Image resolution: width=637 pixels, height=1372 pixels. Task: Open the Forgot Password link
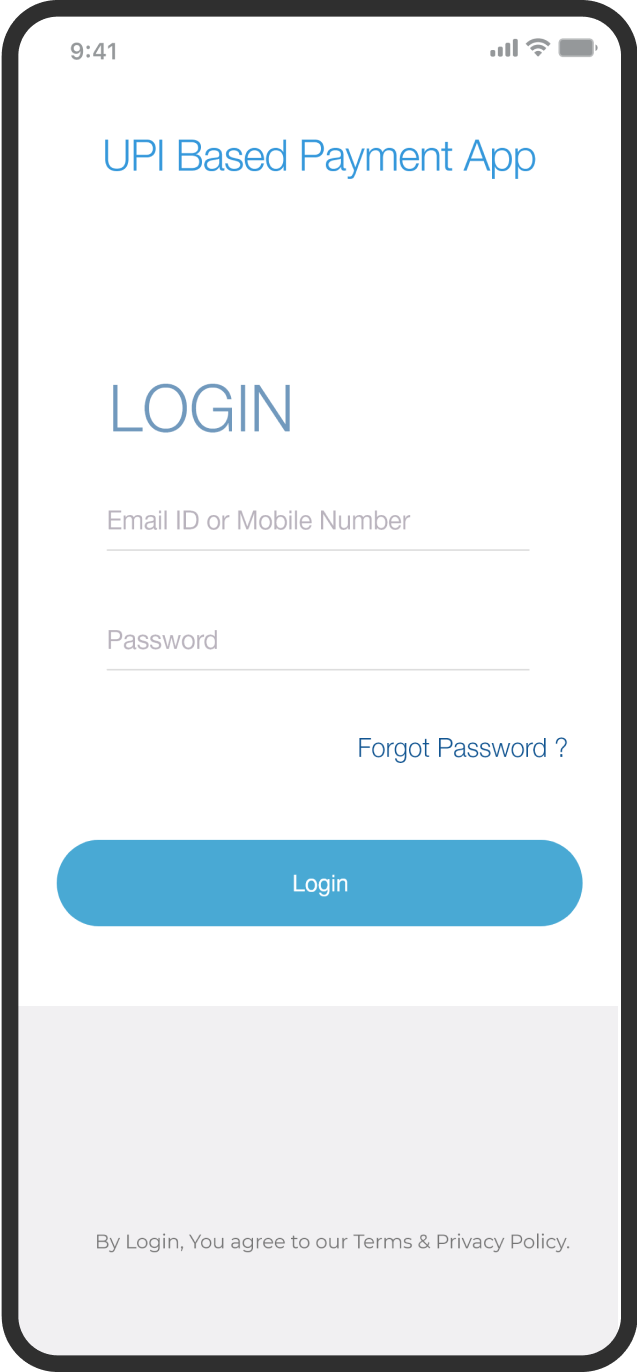pos(462,749)
